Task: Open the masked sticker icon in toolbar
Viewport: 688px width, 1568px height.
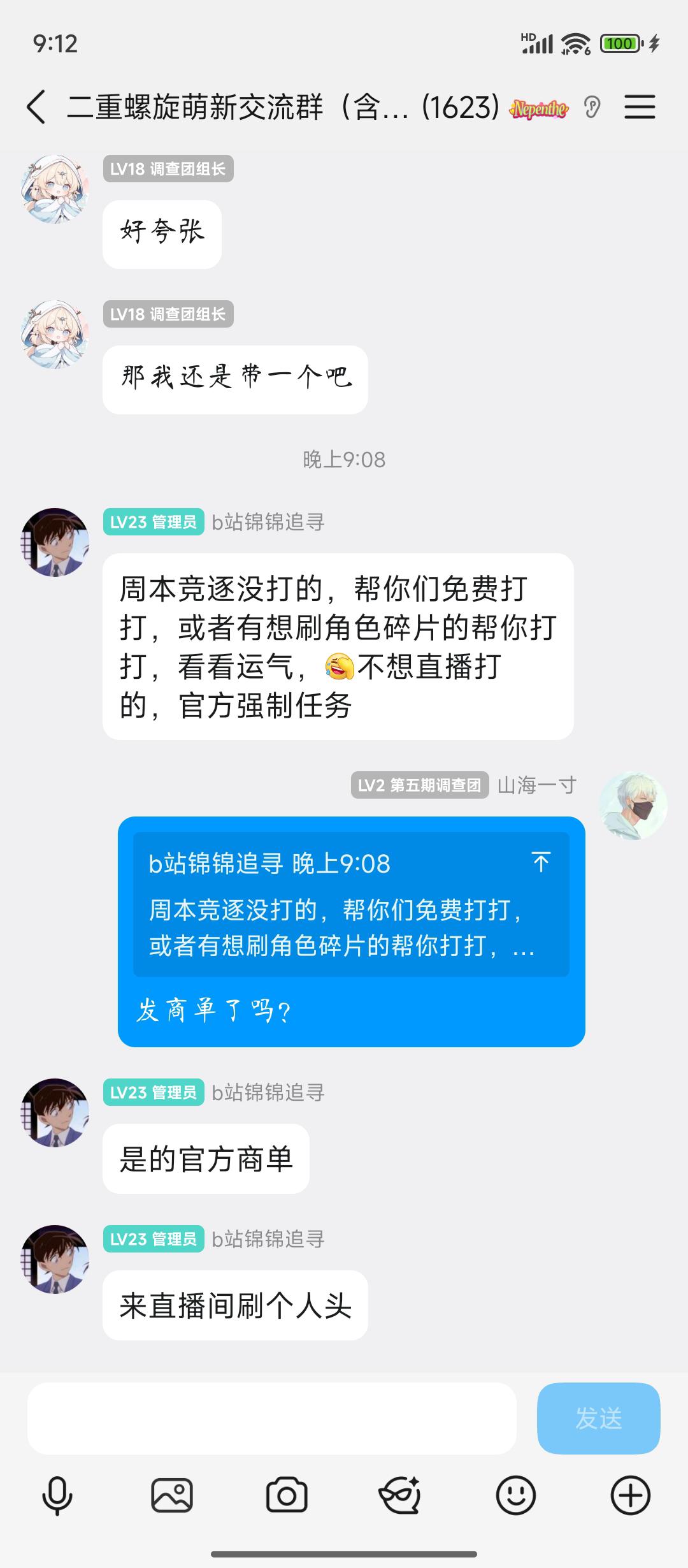Action: click(400, 1495)
